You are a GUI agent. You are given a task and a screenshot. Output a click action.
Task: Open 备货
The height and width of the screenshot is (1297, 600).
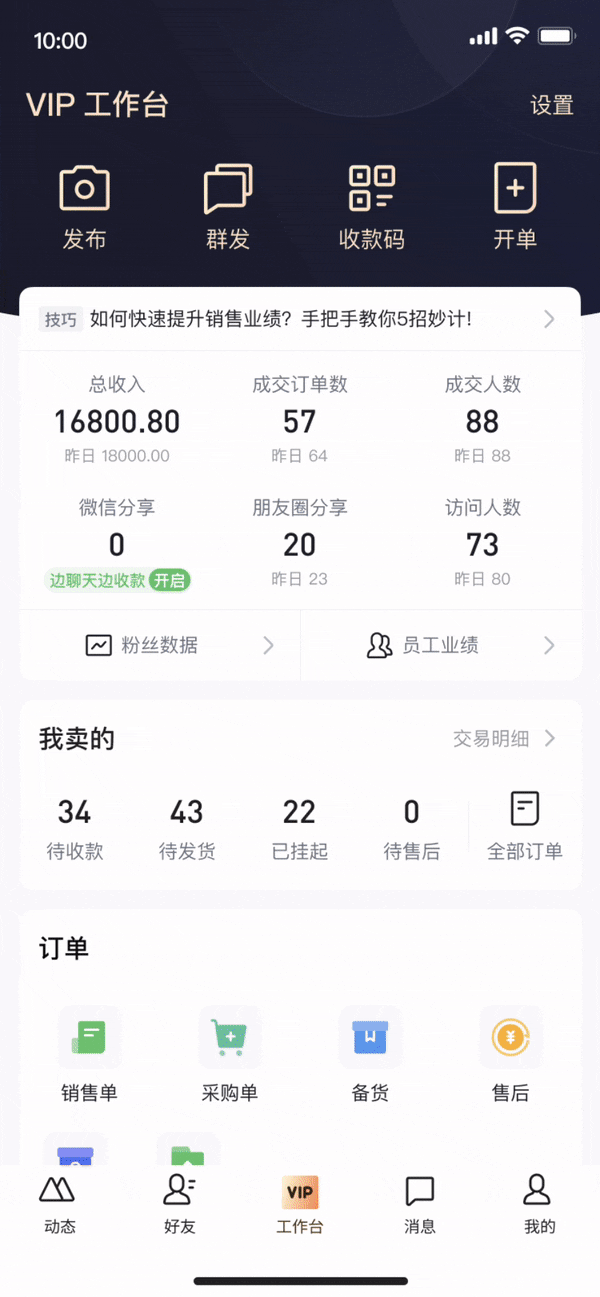click(x=370, y=1054)
